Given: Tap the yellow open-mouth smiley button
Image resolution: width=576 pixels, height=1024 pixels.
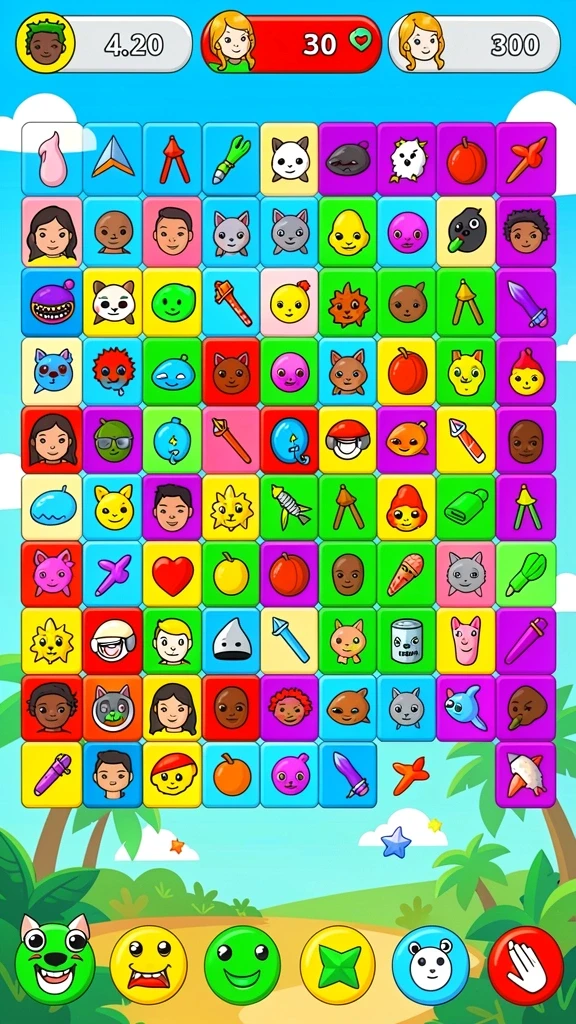Looking at the screenshot, I should 148,965.
